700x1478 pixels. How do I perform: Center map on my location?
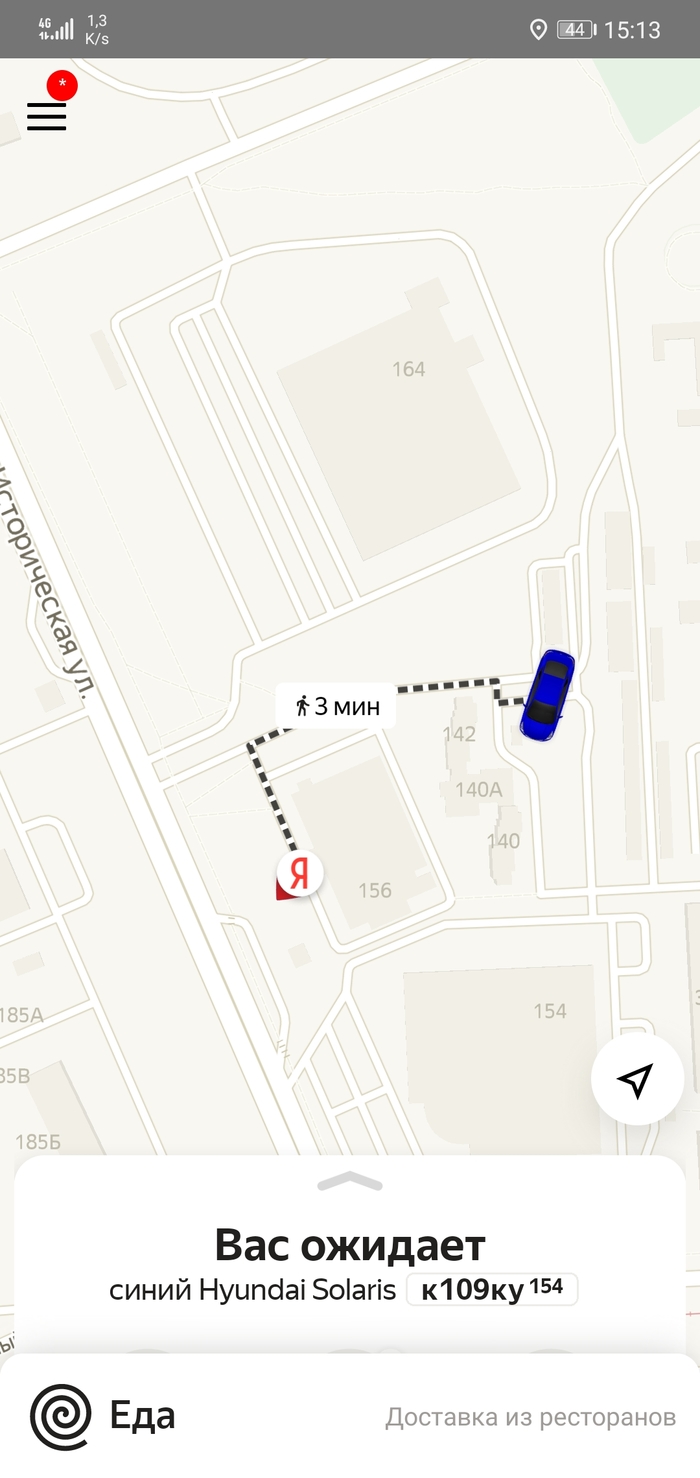[x=636, y=1079]
